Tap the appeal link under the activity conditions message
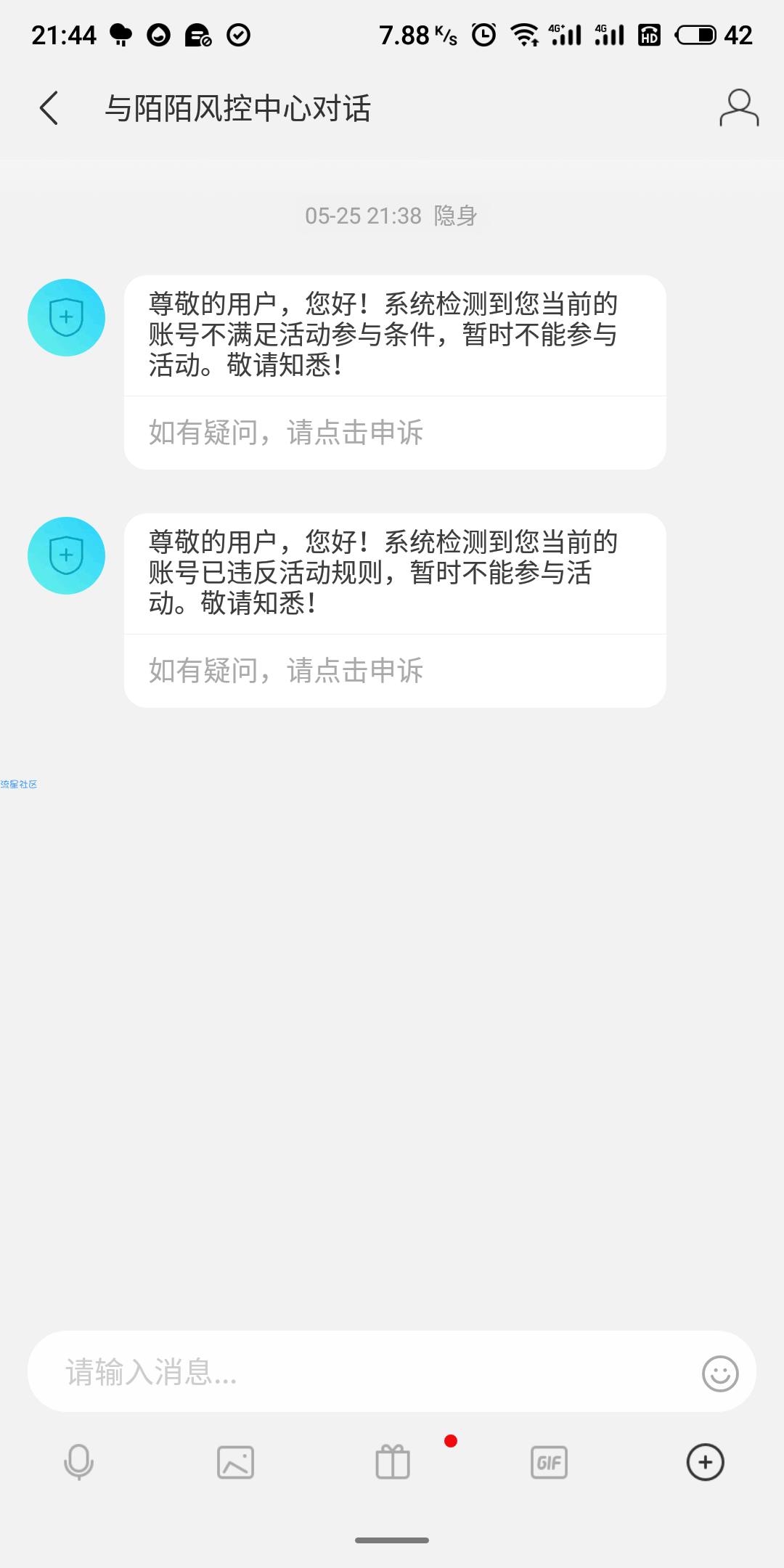784x1568 pixels. coord(286,433)
